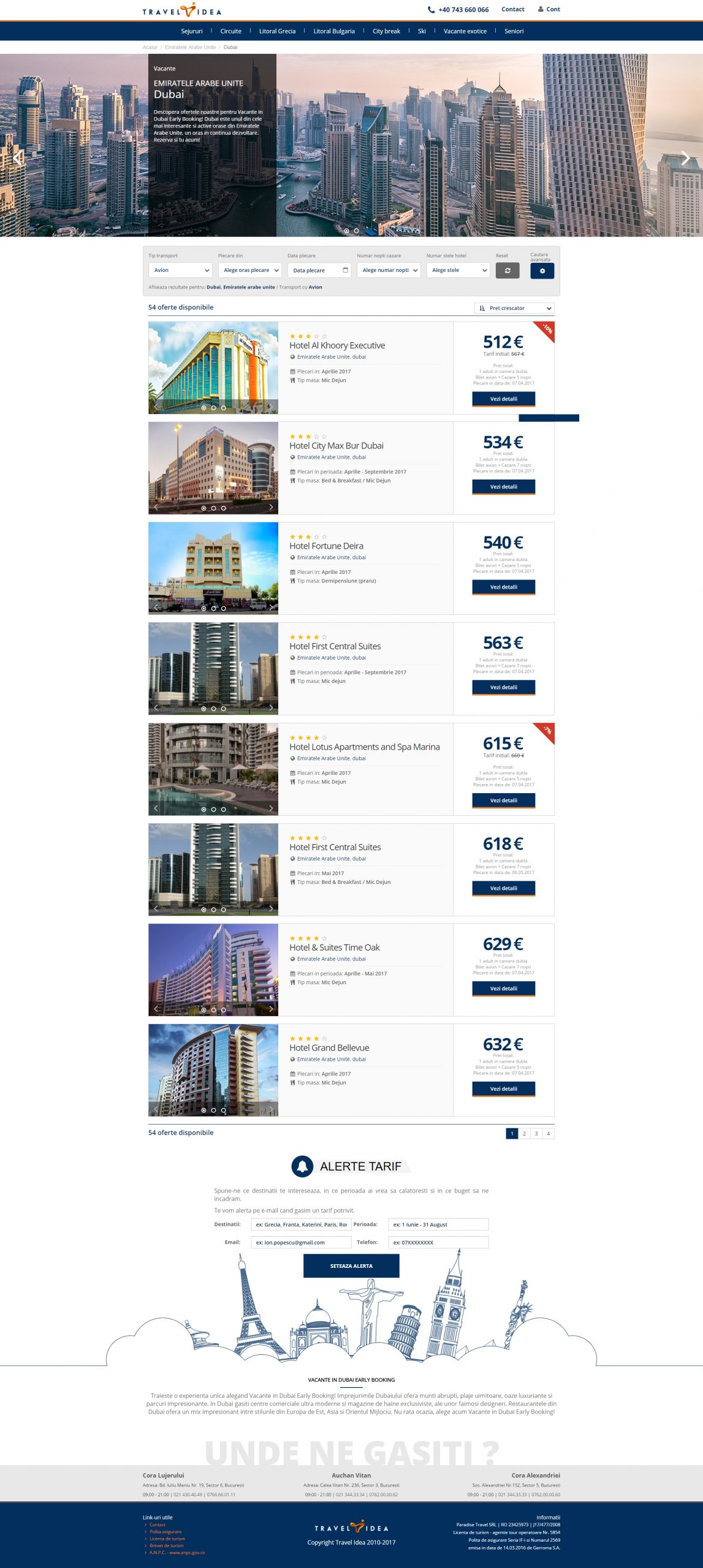The width and height of the screenshot is (703, 1568).
Task: Show the next hero slider image
Action: (685, 158)
